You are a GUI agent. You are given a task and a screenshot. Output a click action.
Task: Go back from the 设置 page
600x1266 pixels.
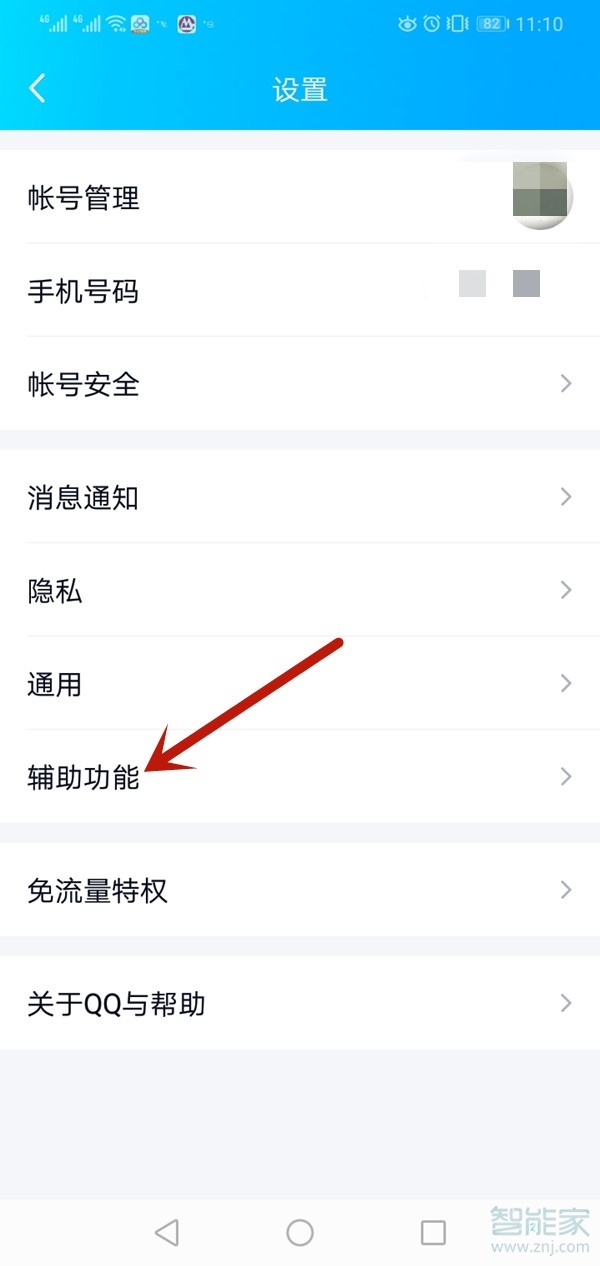click(x=38, y=88)
